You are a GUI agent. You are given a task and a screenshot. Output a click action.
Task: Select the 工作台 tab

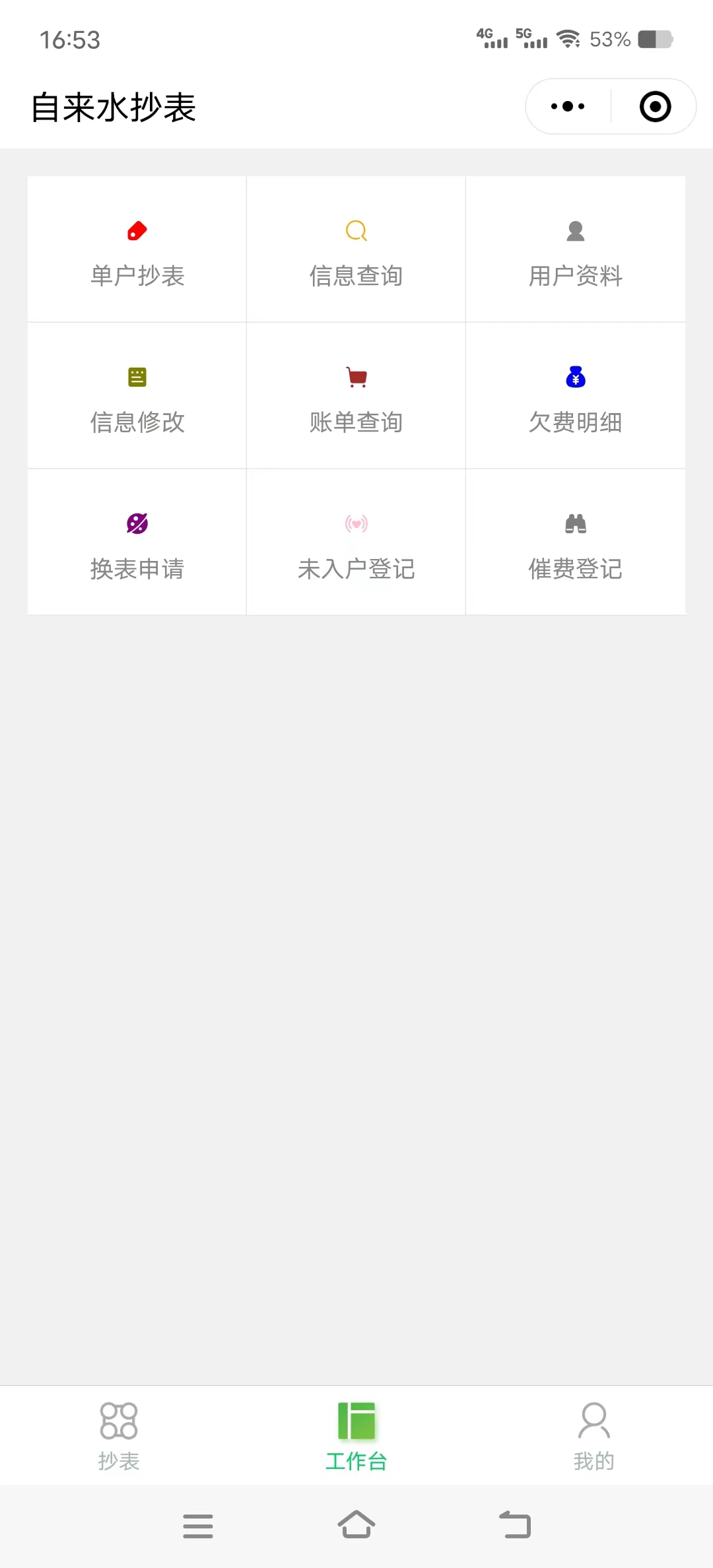coord(356,1436)
